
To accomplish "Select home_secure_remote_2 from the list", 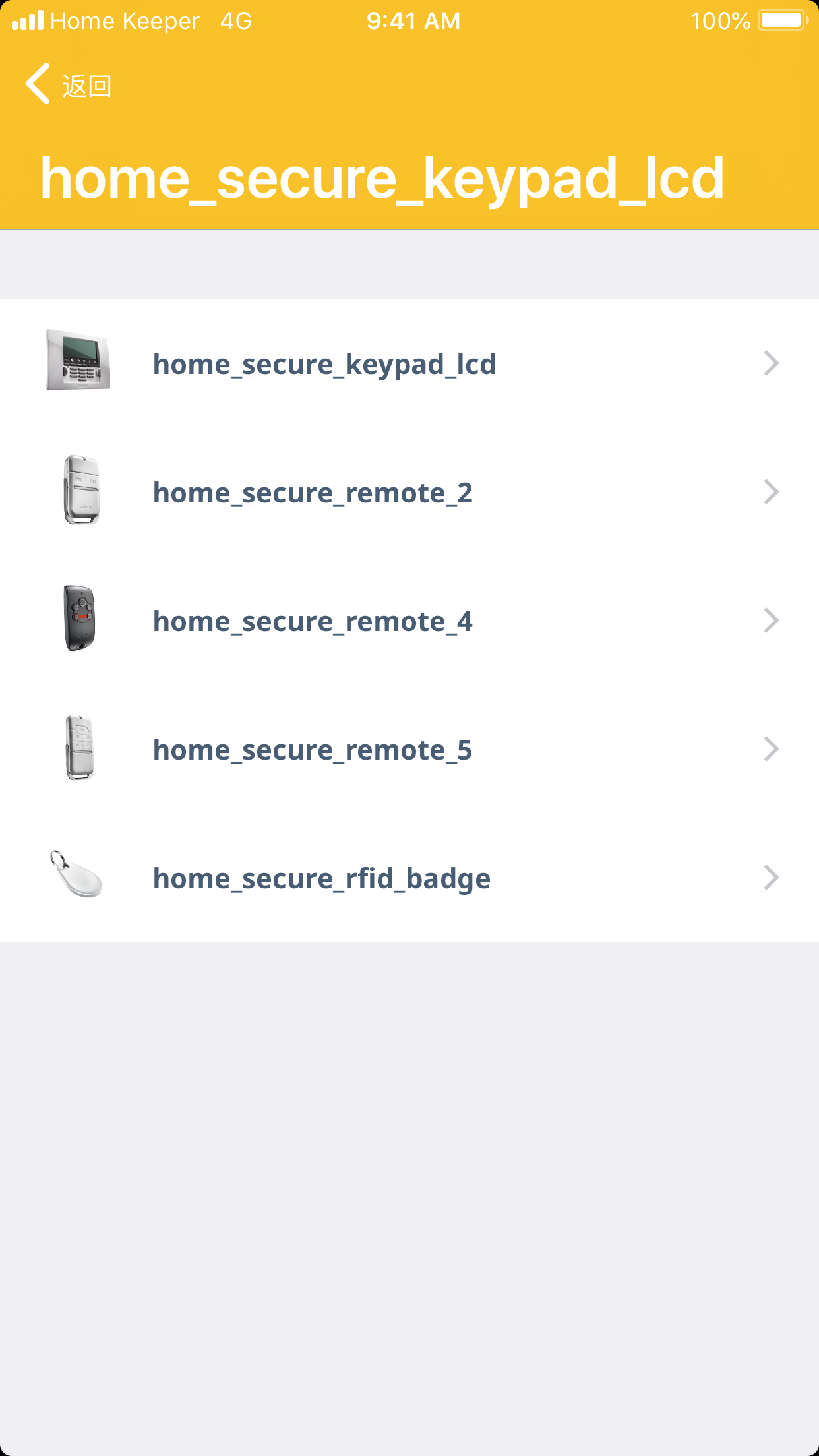I will coord(409,492).
